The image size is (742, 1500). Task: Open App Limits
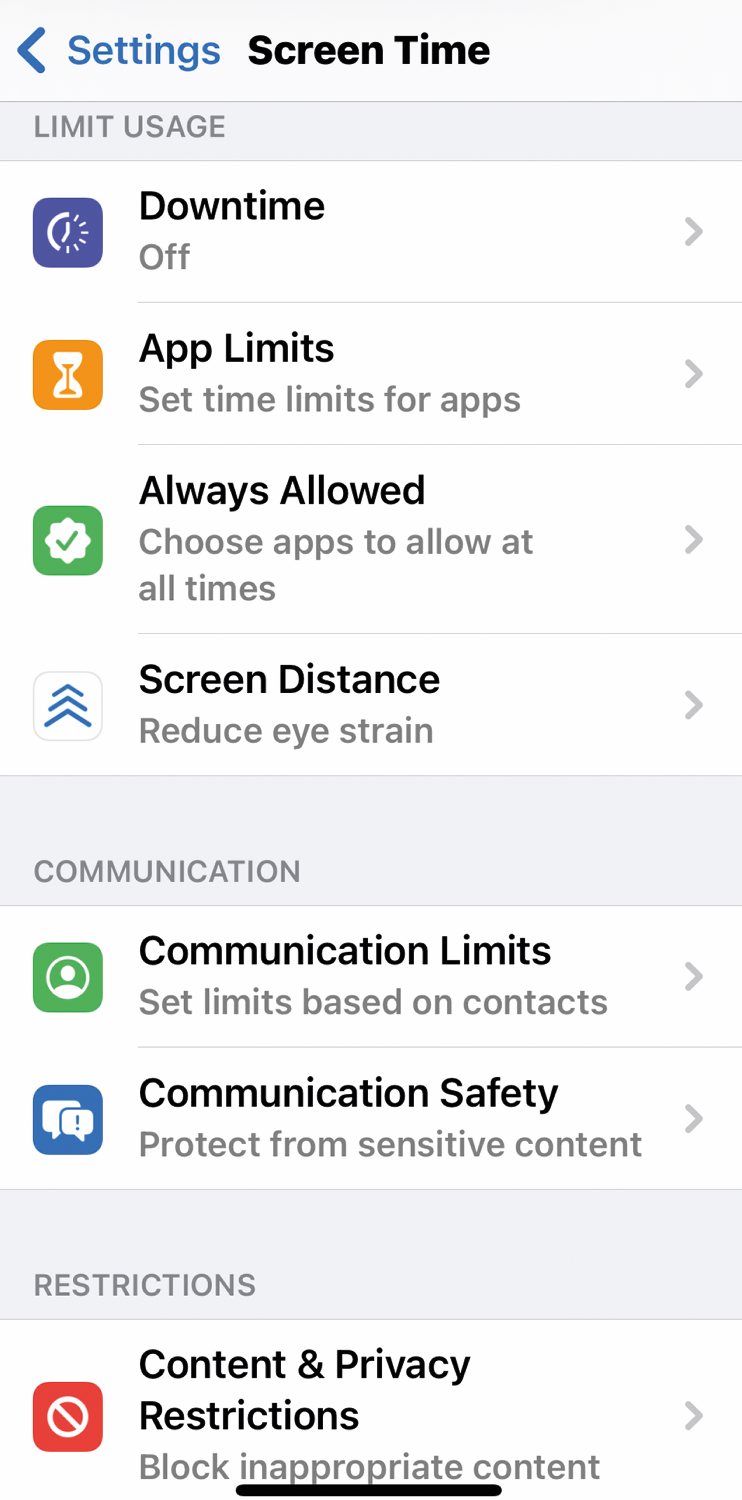(371, 374)
